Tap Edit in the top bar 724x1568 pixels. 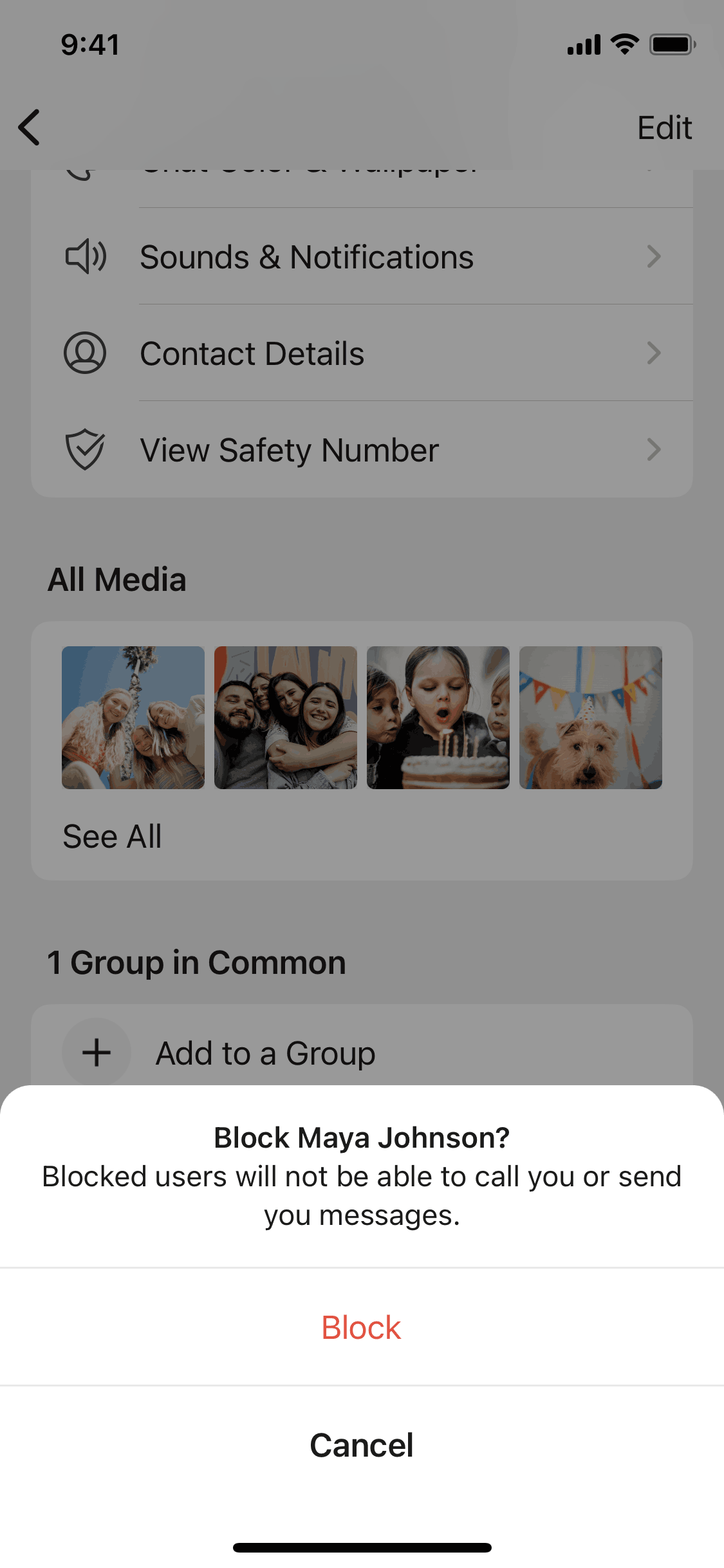(x=664, y=127)
